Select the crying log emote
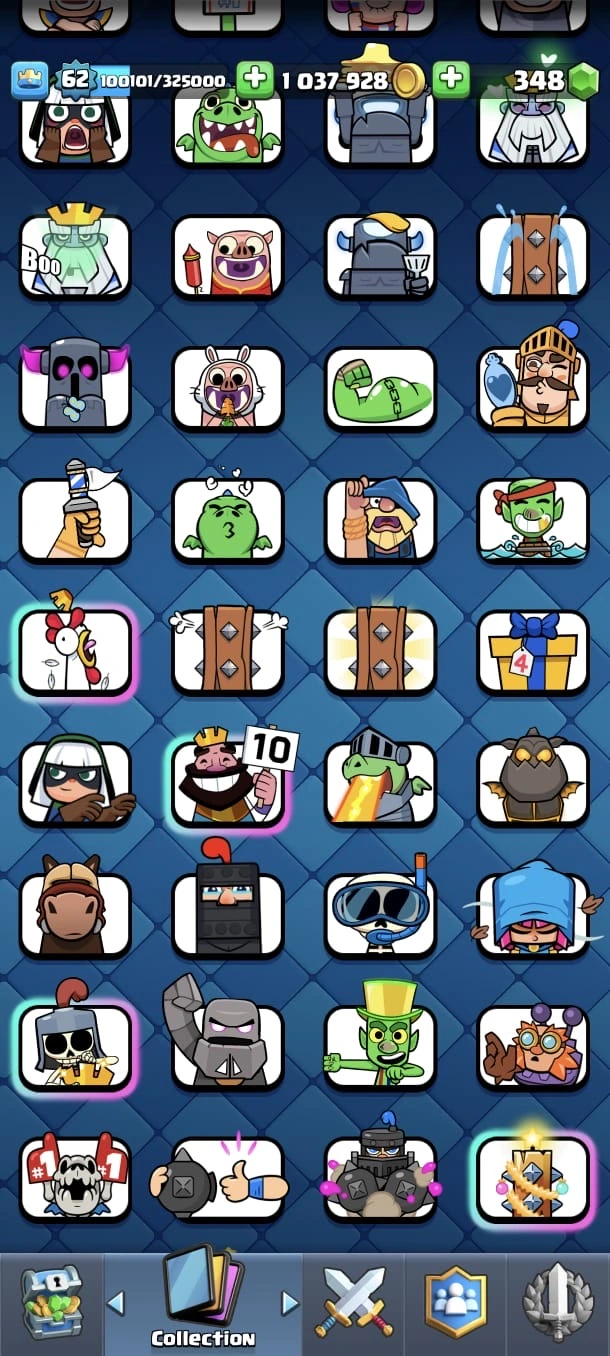The image size is (610, 1356). (x=532, y=256)
